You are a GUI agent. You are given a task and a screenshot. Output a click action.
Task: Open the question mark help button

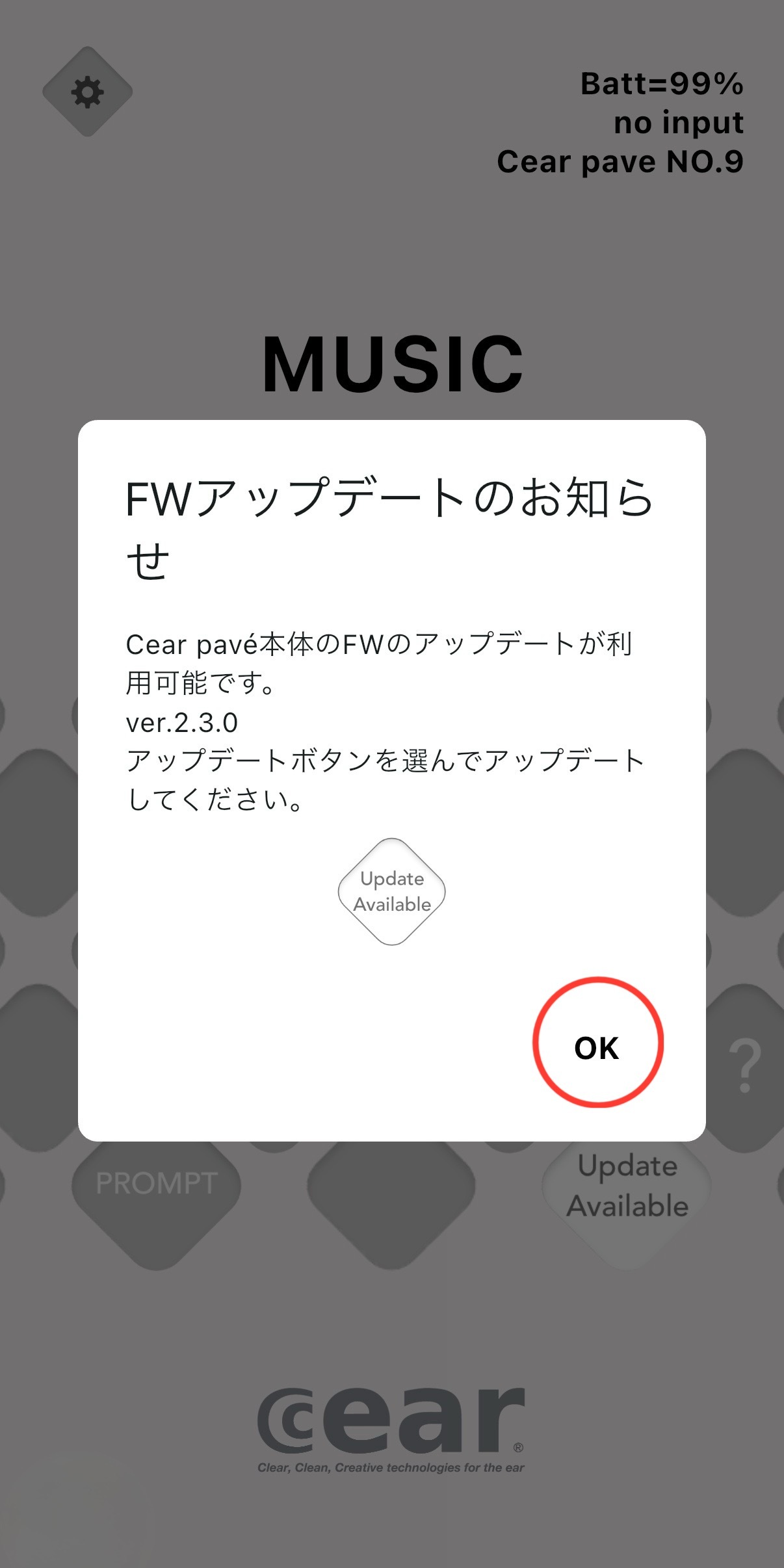tap(745, 1066)
